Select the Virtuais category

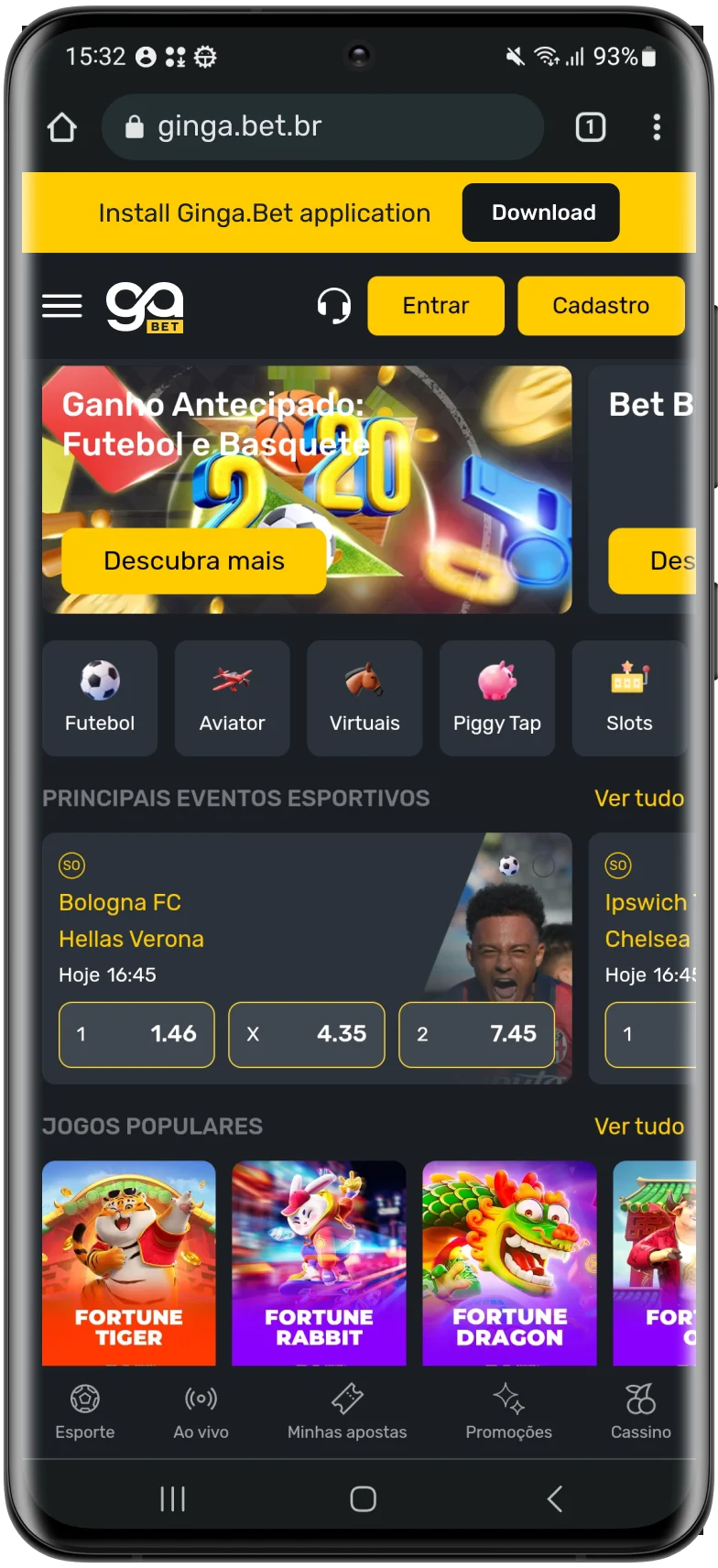tap(364, 698)
